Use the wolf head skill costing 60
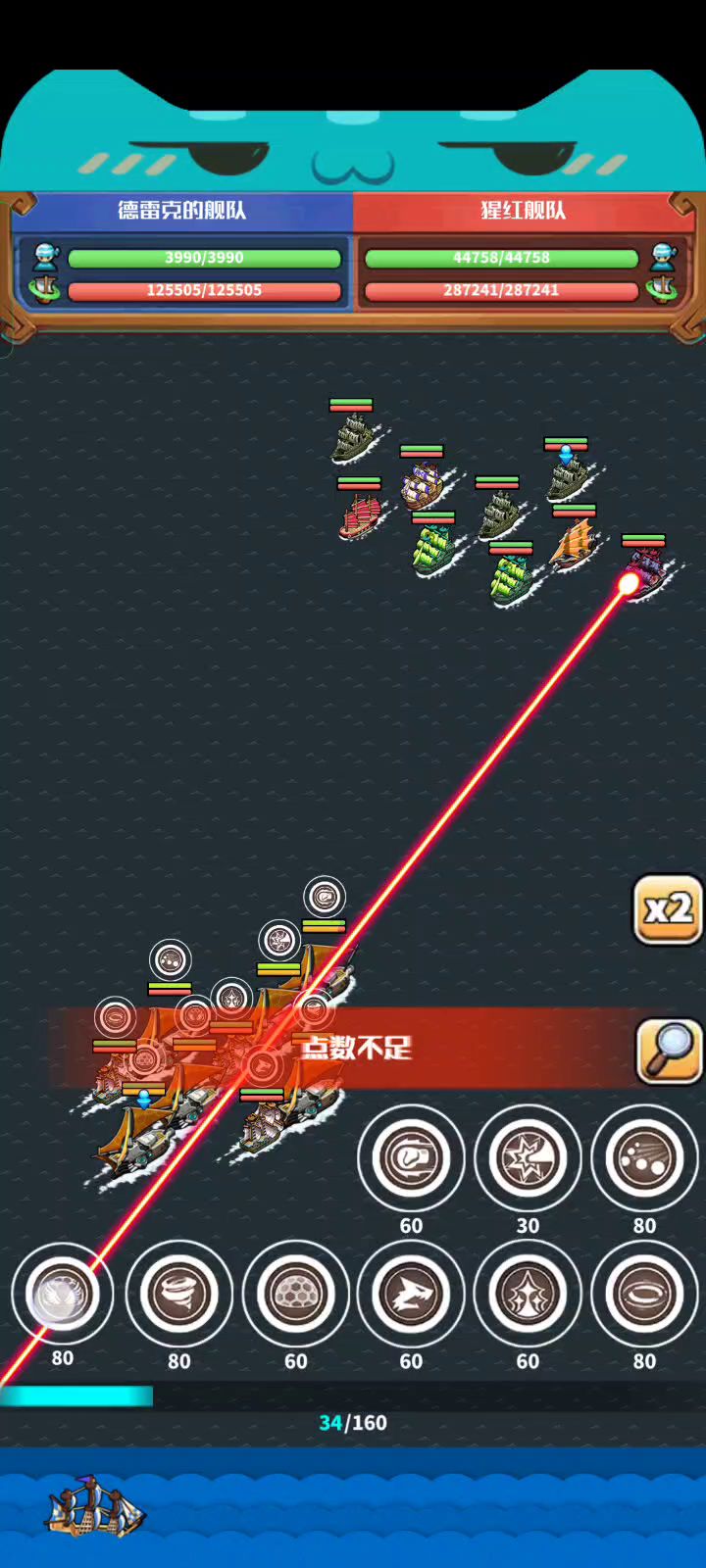This screenshot has height=1568, width=706. coord(411,1295)
